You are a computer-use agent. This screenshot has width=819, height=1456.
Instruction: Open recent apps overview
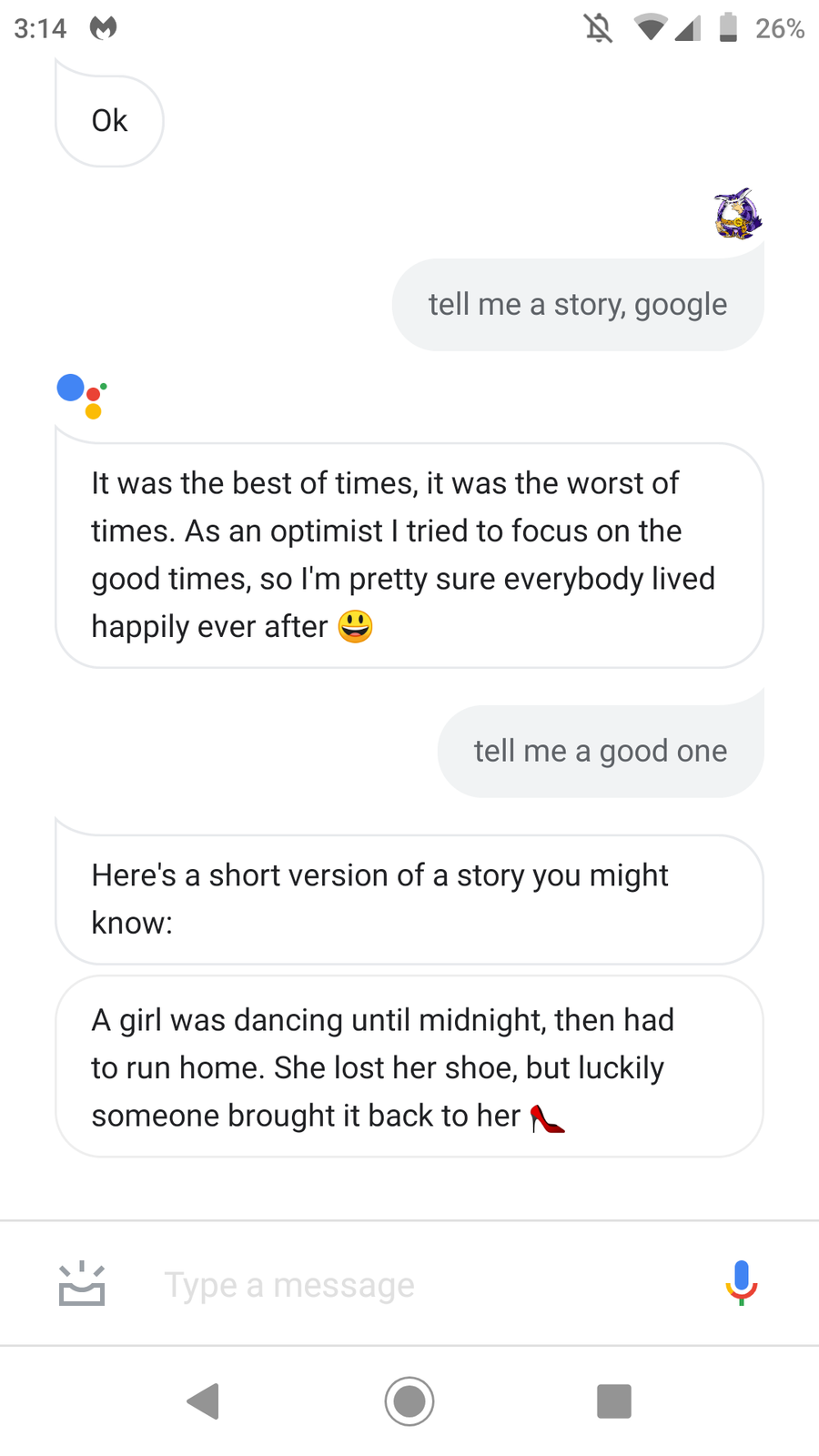(614, 1401)
